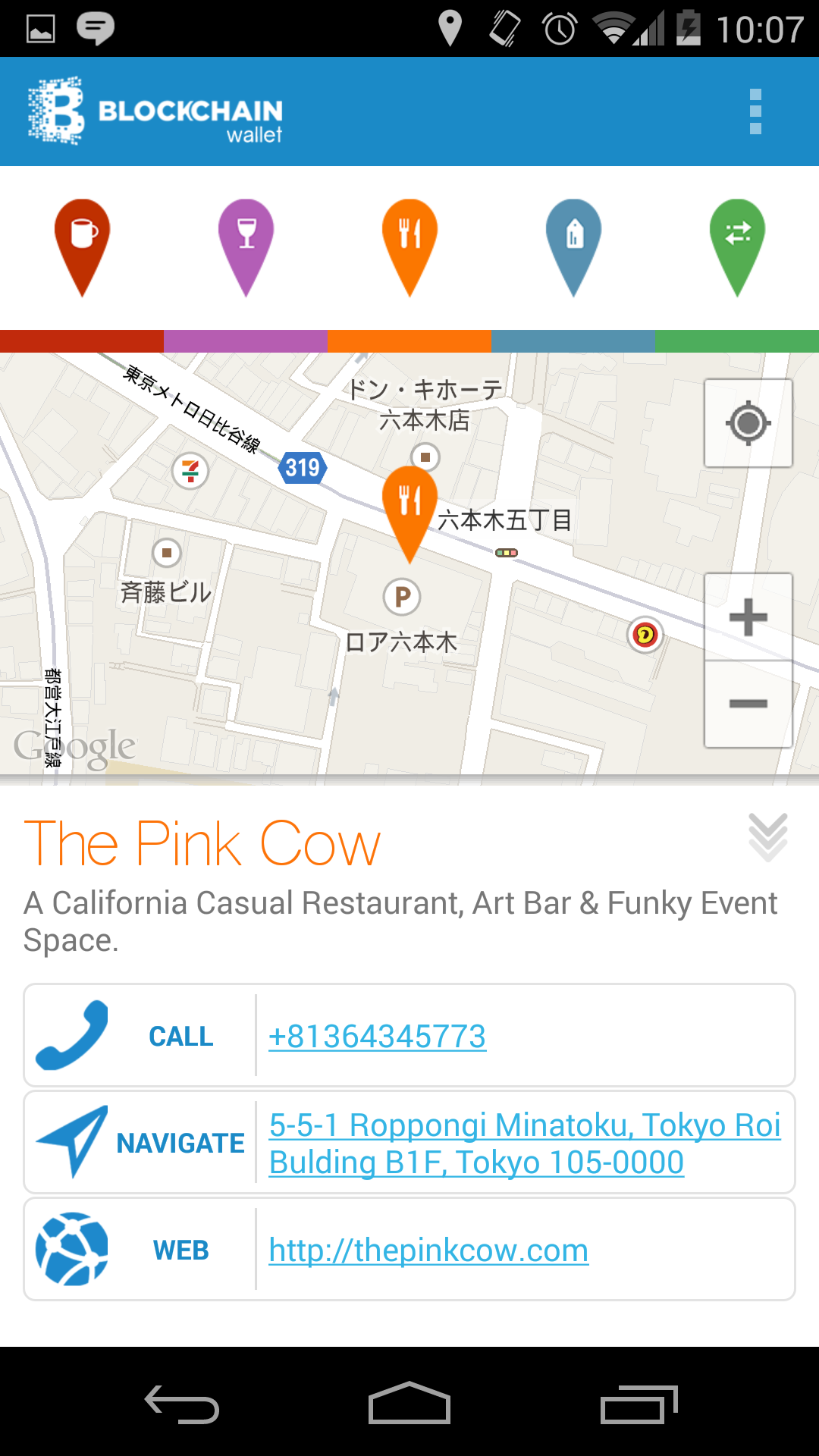This screenshot has width=819, height=1456.
Task: Select the purple bar pin filter
Action: (x=246, y=247)
